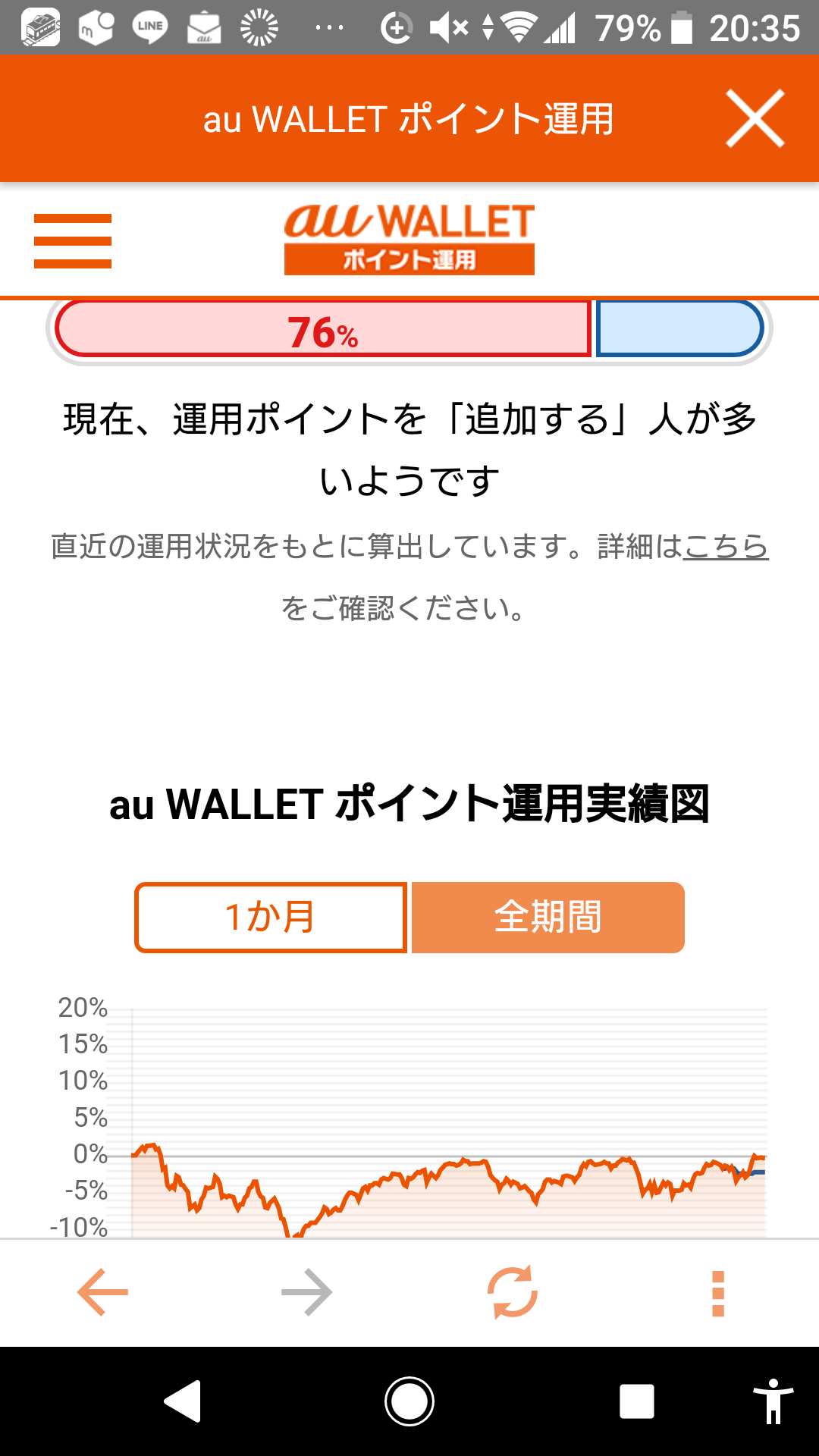This screenshot has width=819, height=1456.
Task: Close the au WALLET ポイント運用 page
Action: (x=754, y=118)
